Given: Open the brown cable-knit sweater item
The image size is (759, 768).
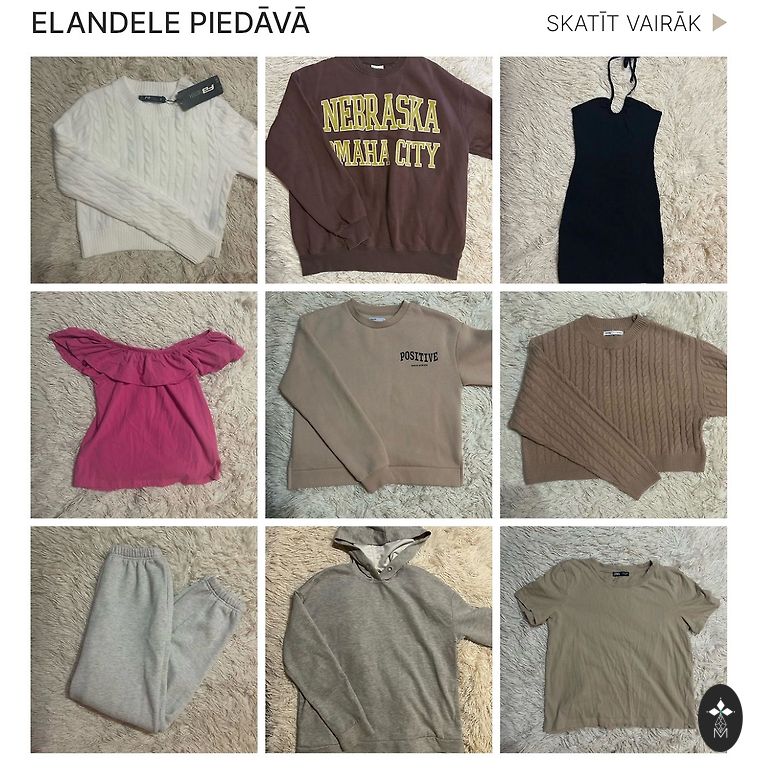Looking at the screenshot, I should point(613,404).
